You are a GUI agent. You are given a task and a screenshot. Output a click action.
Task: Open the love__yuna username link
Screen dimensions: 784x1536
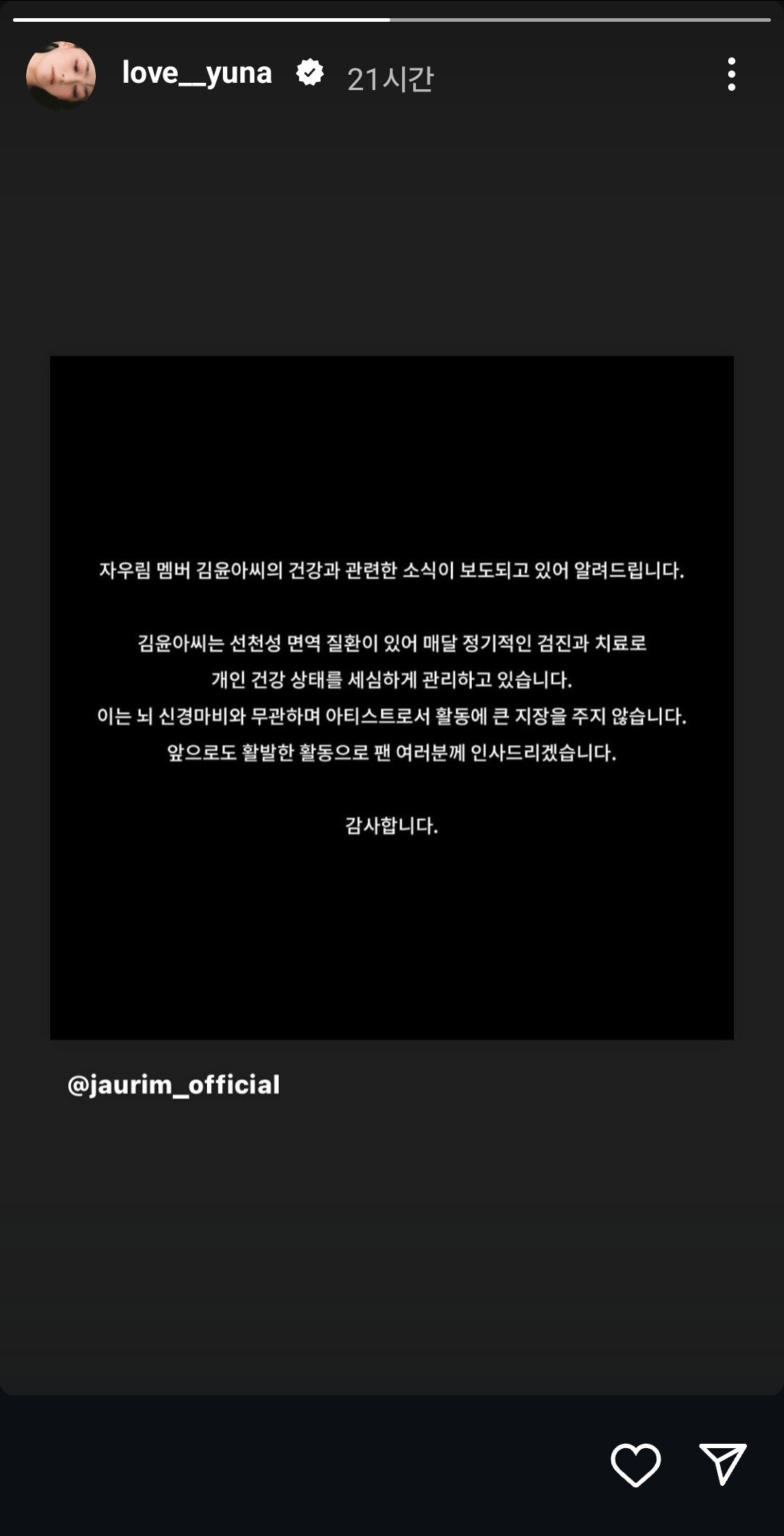tap(197, 73)
